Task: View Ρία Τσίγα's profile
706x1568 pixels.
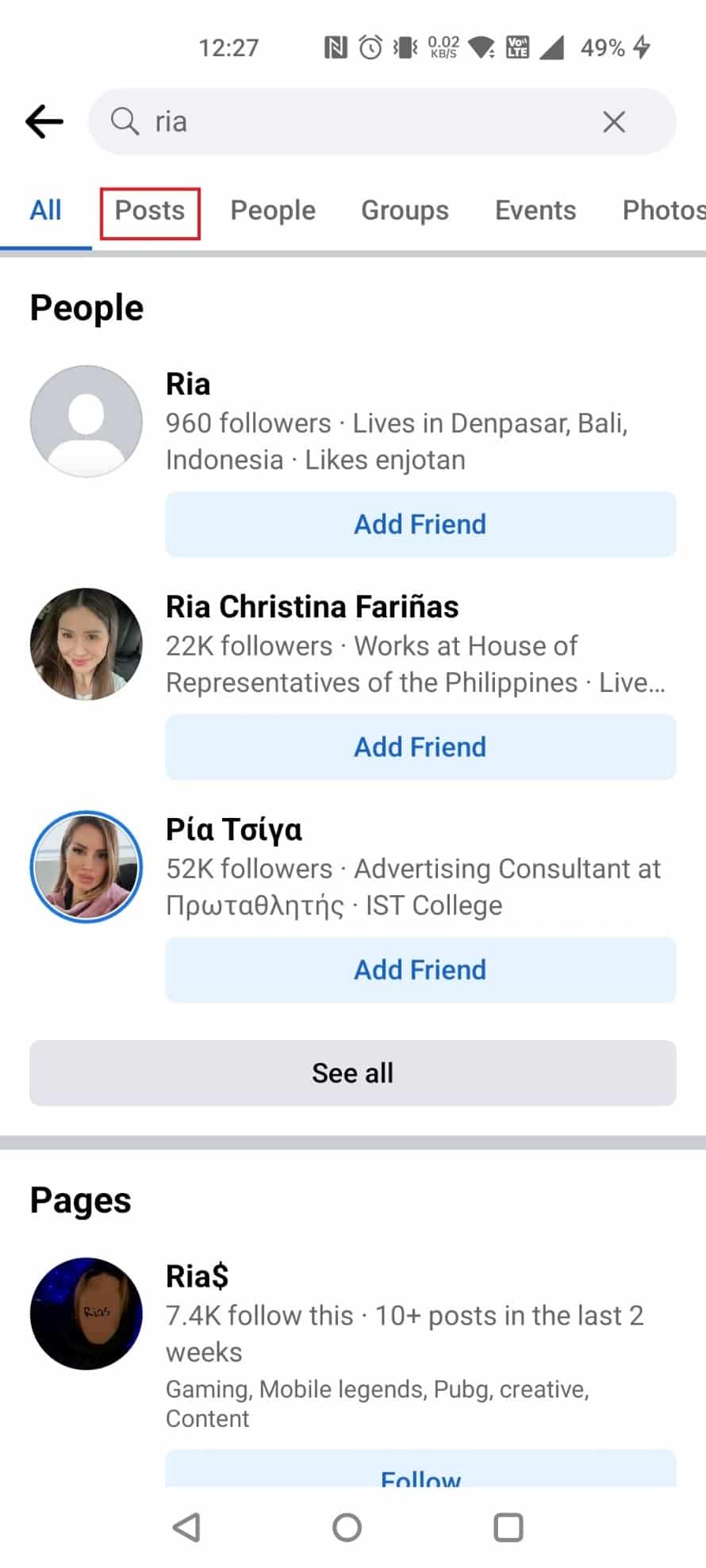Action: 234,830
